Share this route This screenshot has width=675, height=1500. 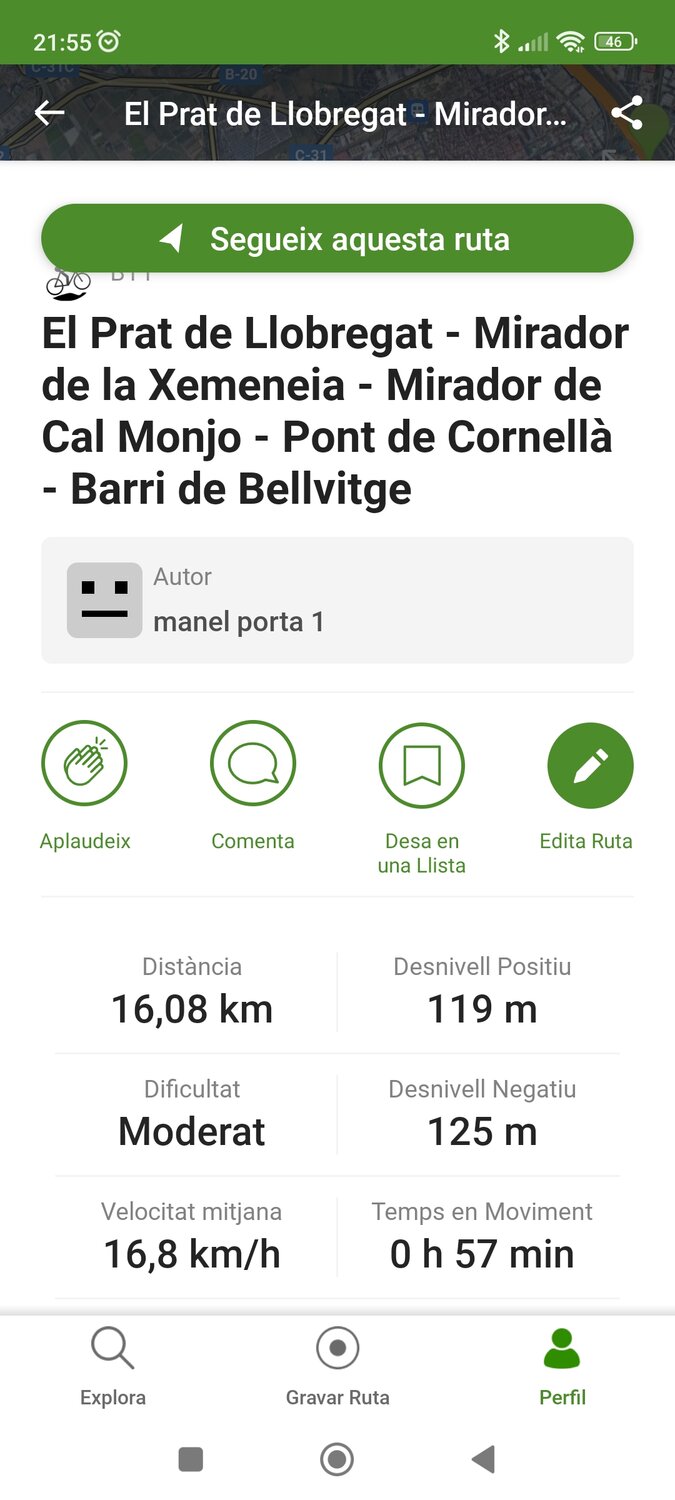(x=627, y=113)
